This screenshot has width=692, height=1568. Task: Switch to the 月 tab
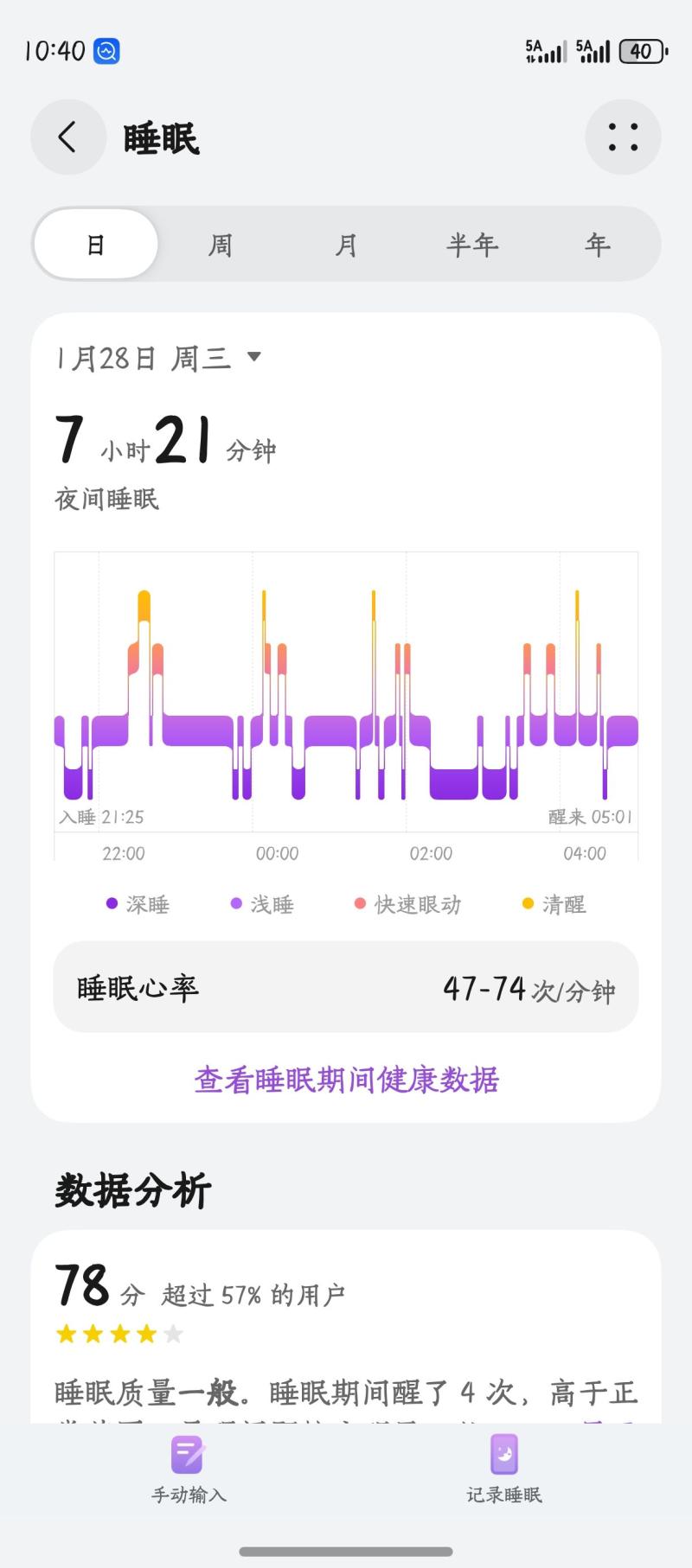click(x=346, y=245)
